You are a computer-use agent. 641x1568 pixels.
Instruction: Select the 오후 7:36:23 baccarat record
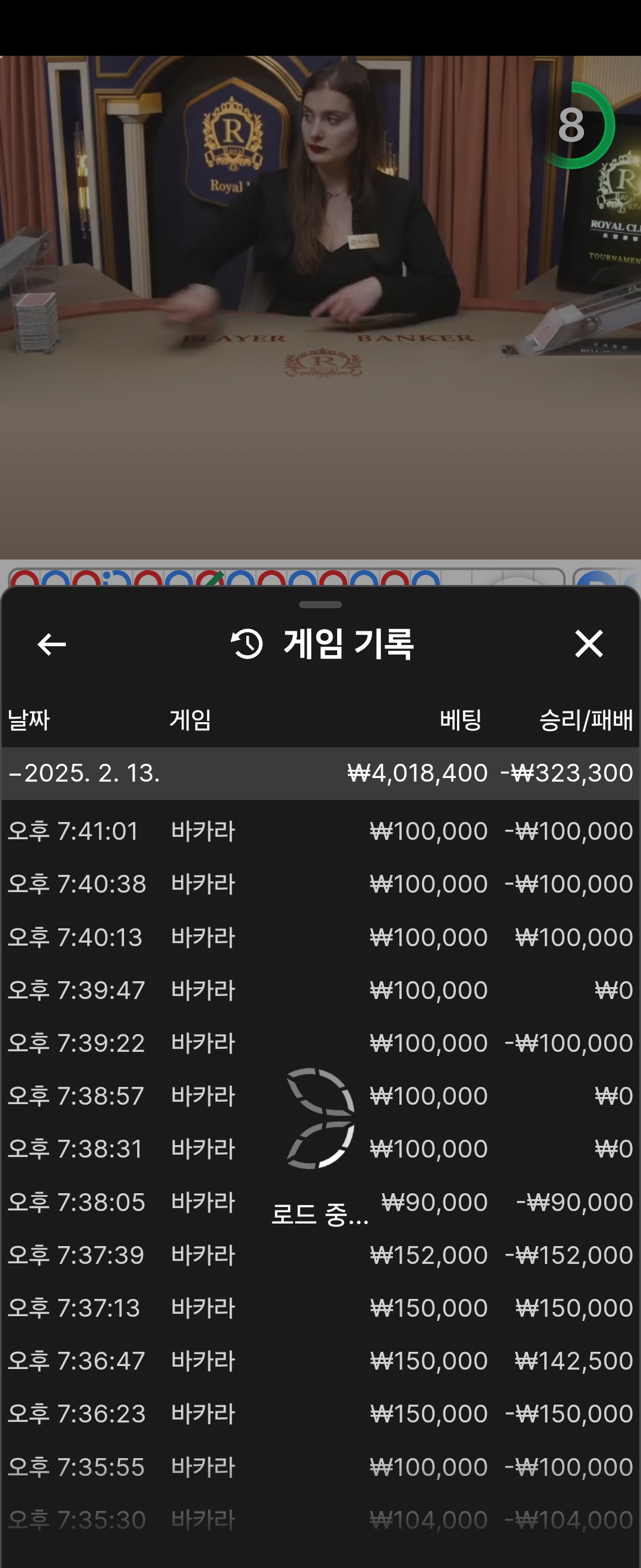click(320, 1414)
